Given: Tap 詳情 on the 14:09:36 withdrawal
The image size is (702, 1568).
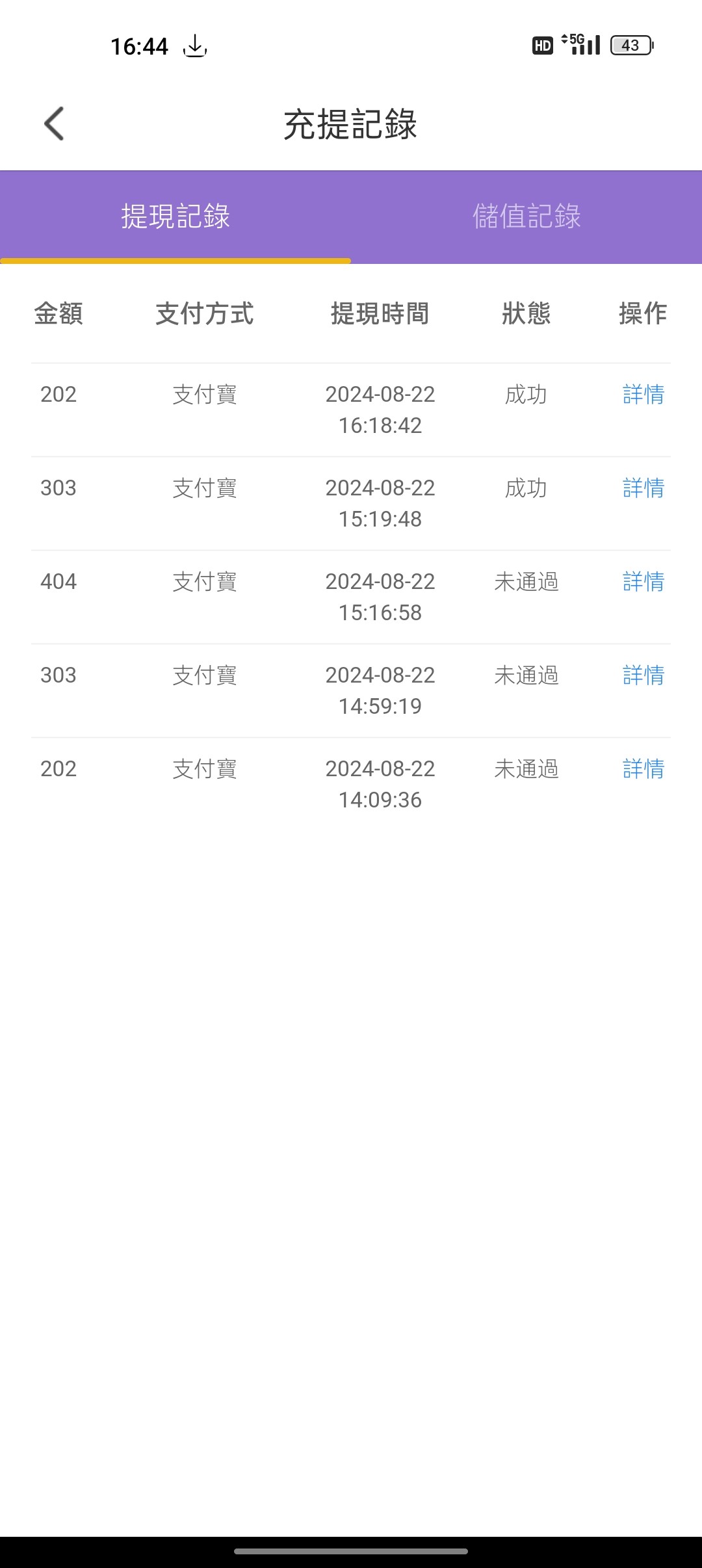Looking at the screenshot, I should (x=643, y=769).
